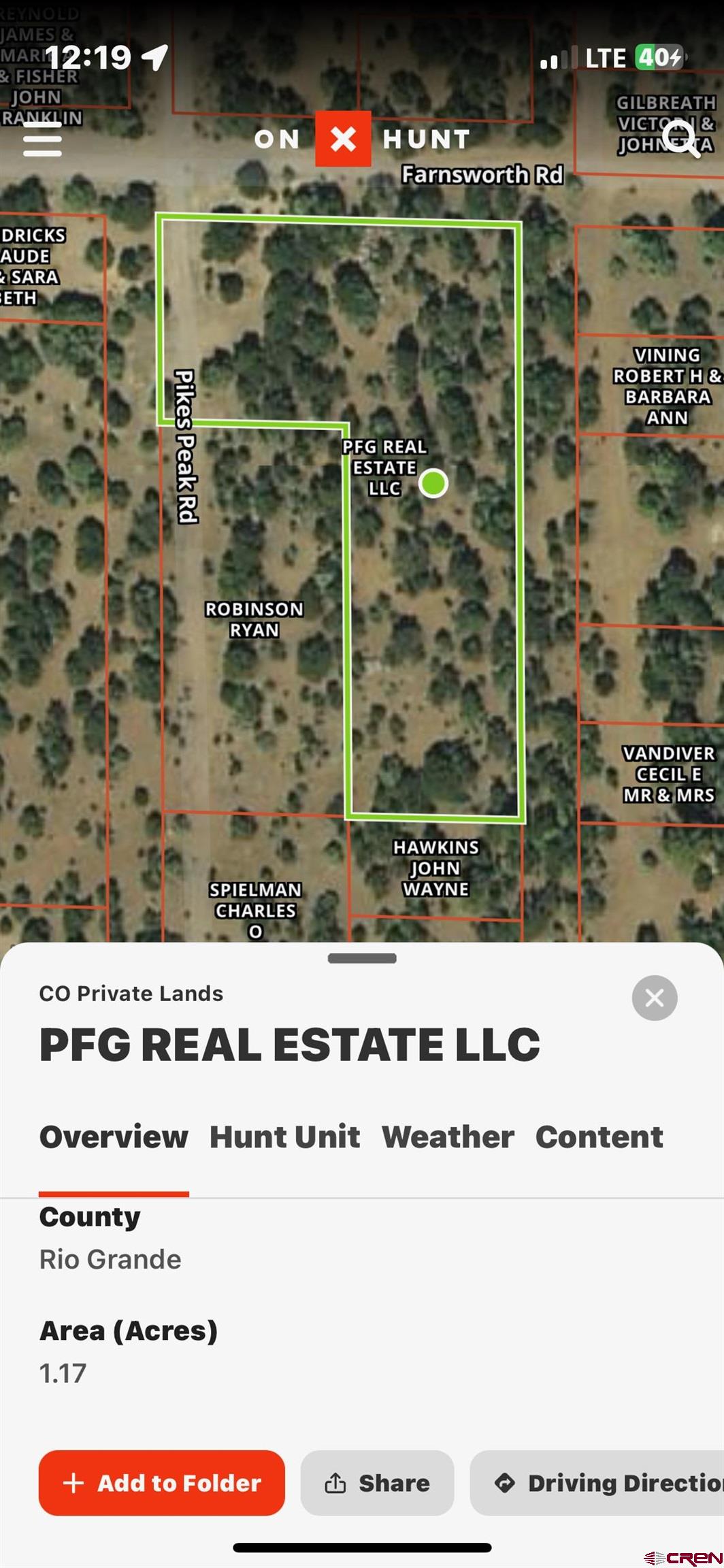Open the Content tab
724x1568 pixels.
point(599,1137)
